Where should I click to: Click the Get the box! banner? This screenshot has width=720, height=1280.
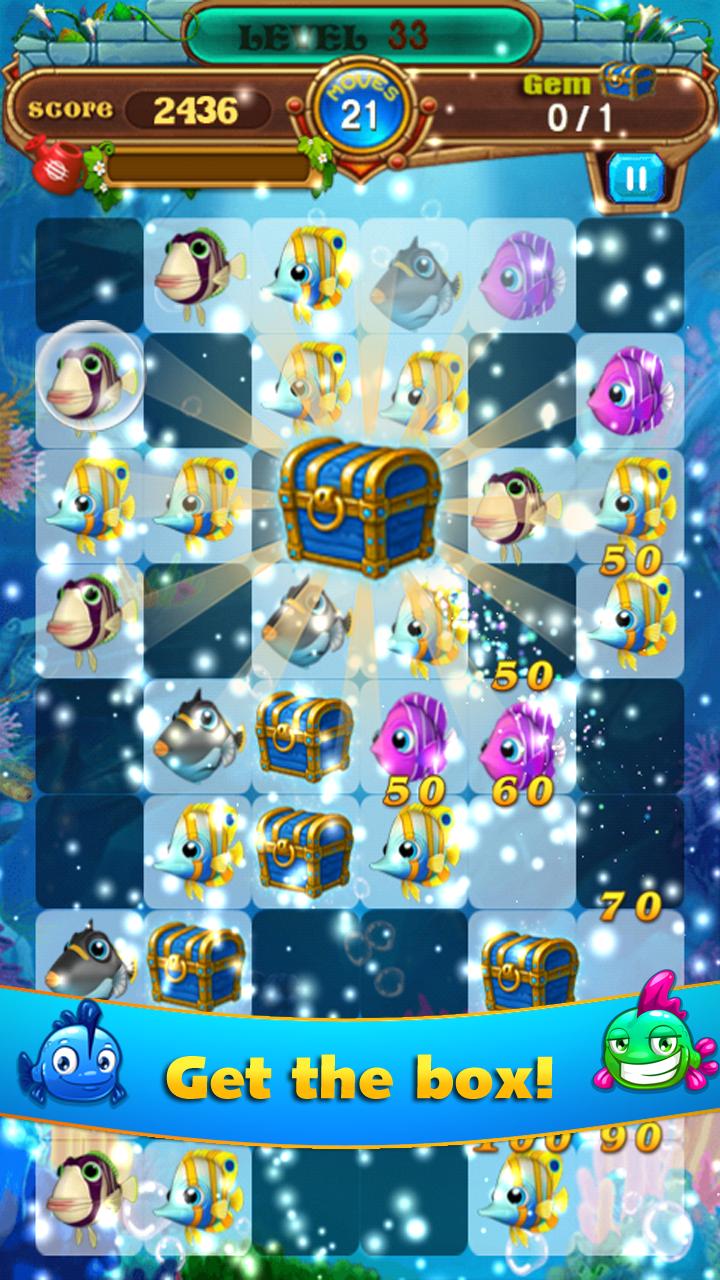click(360, 1080)
